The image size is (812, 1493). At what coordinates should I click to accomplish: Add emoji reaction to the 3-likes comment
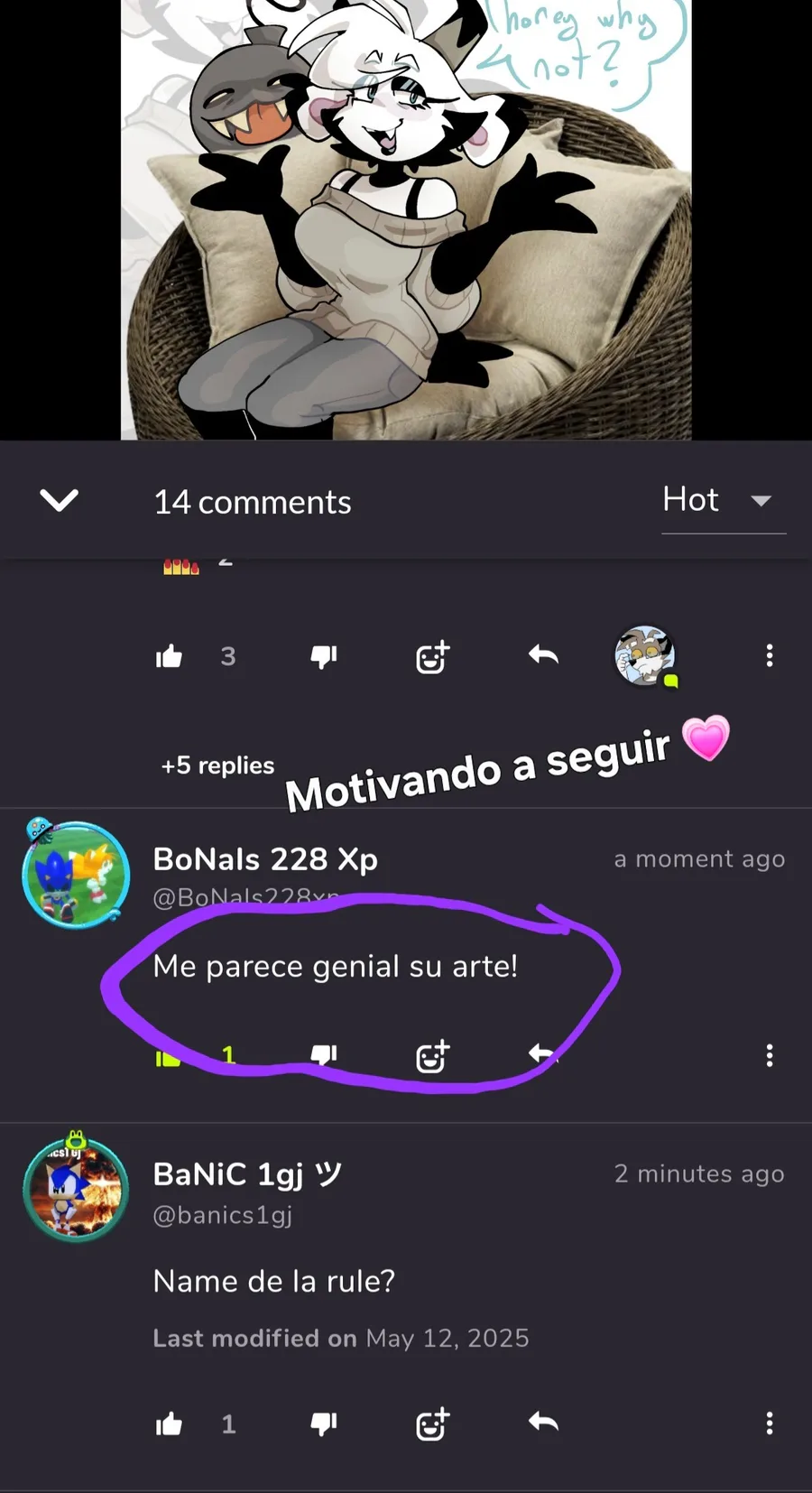pos(432,656)
